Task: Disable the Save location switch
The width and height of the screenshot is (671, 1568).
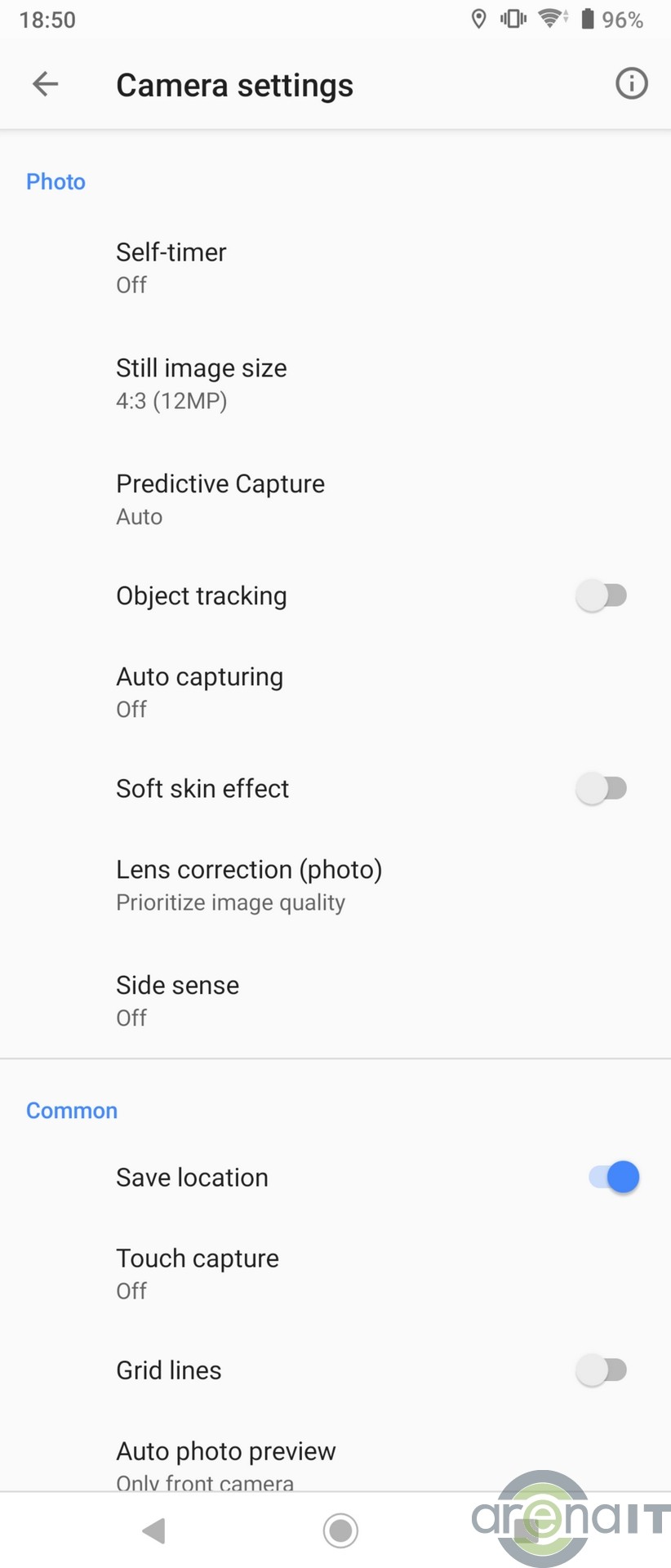Action: 614,1177
